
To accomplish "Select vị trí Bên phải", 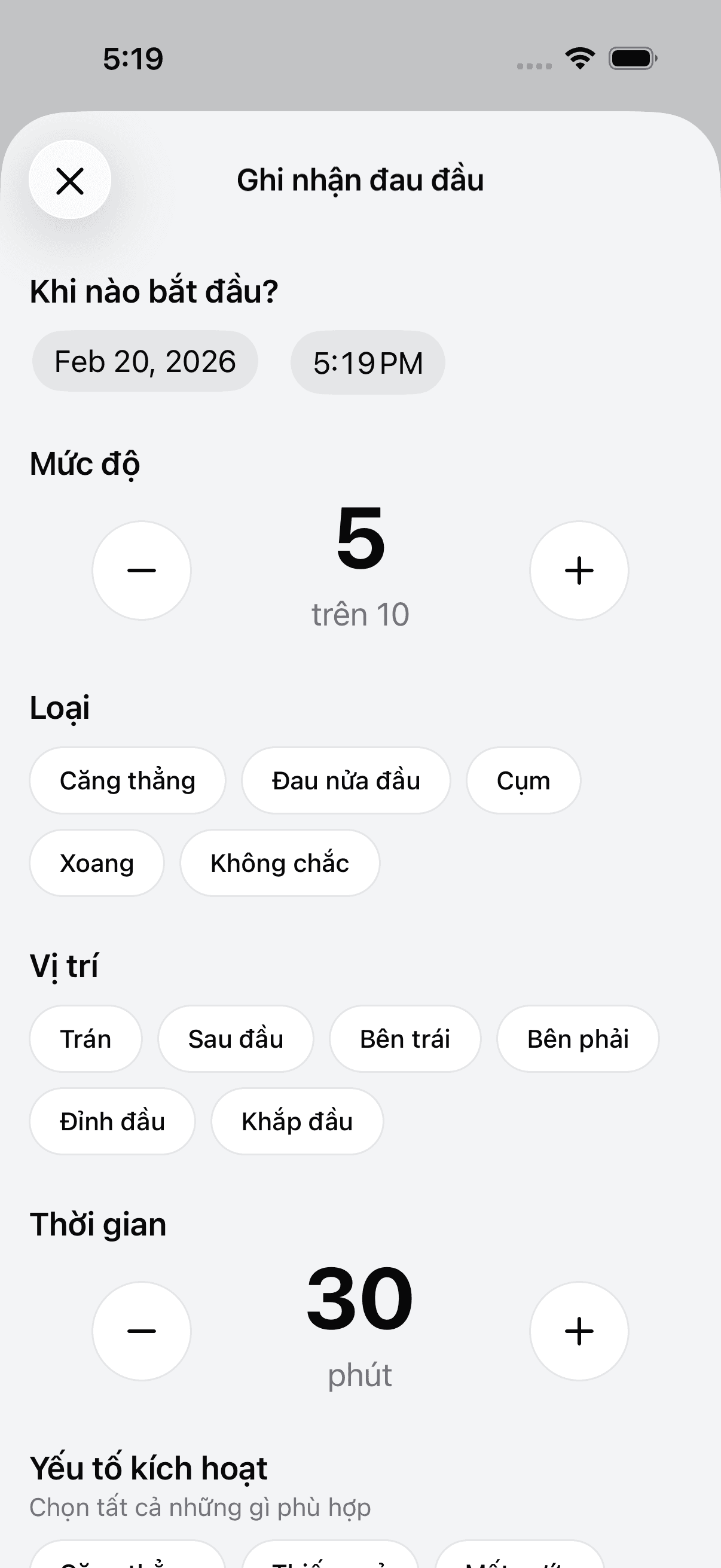I will pos(578,1038).
